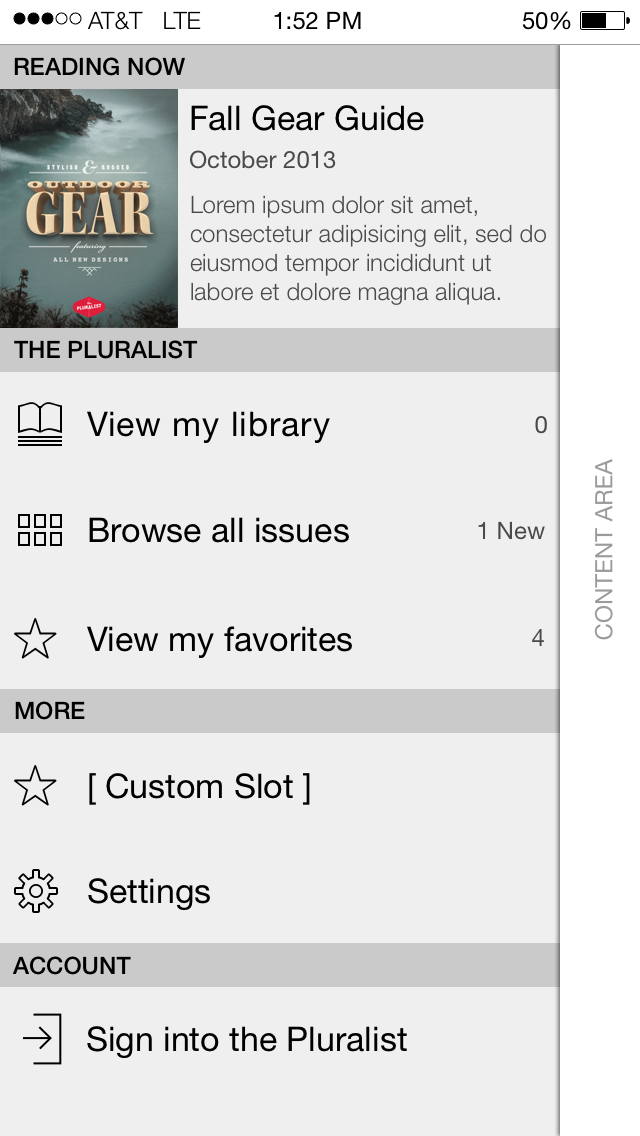Open Settings
640x1136 pixels.
point(279,891)
